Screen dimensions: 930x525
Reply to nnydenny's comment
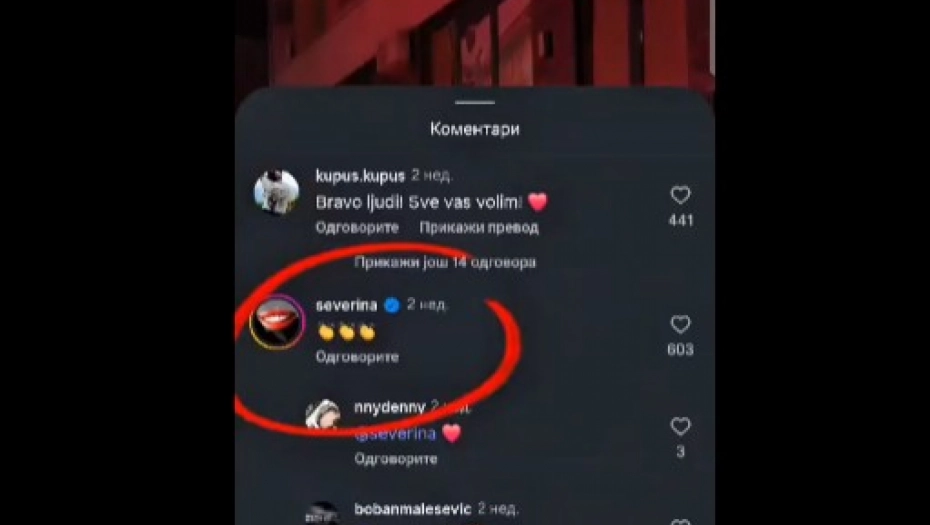click(x=396, y=458)
